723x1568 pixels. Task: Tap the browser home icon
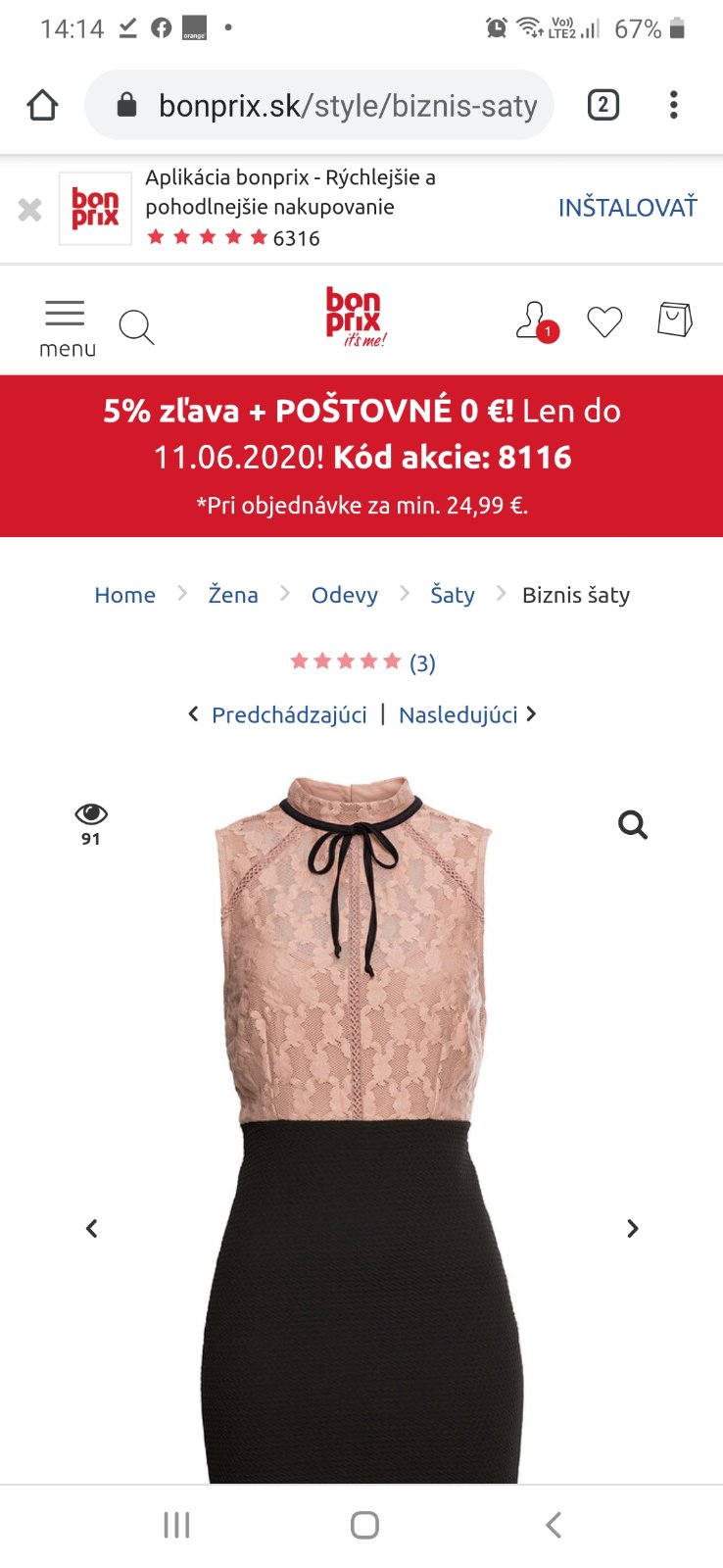click(x=42, y=105)
